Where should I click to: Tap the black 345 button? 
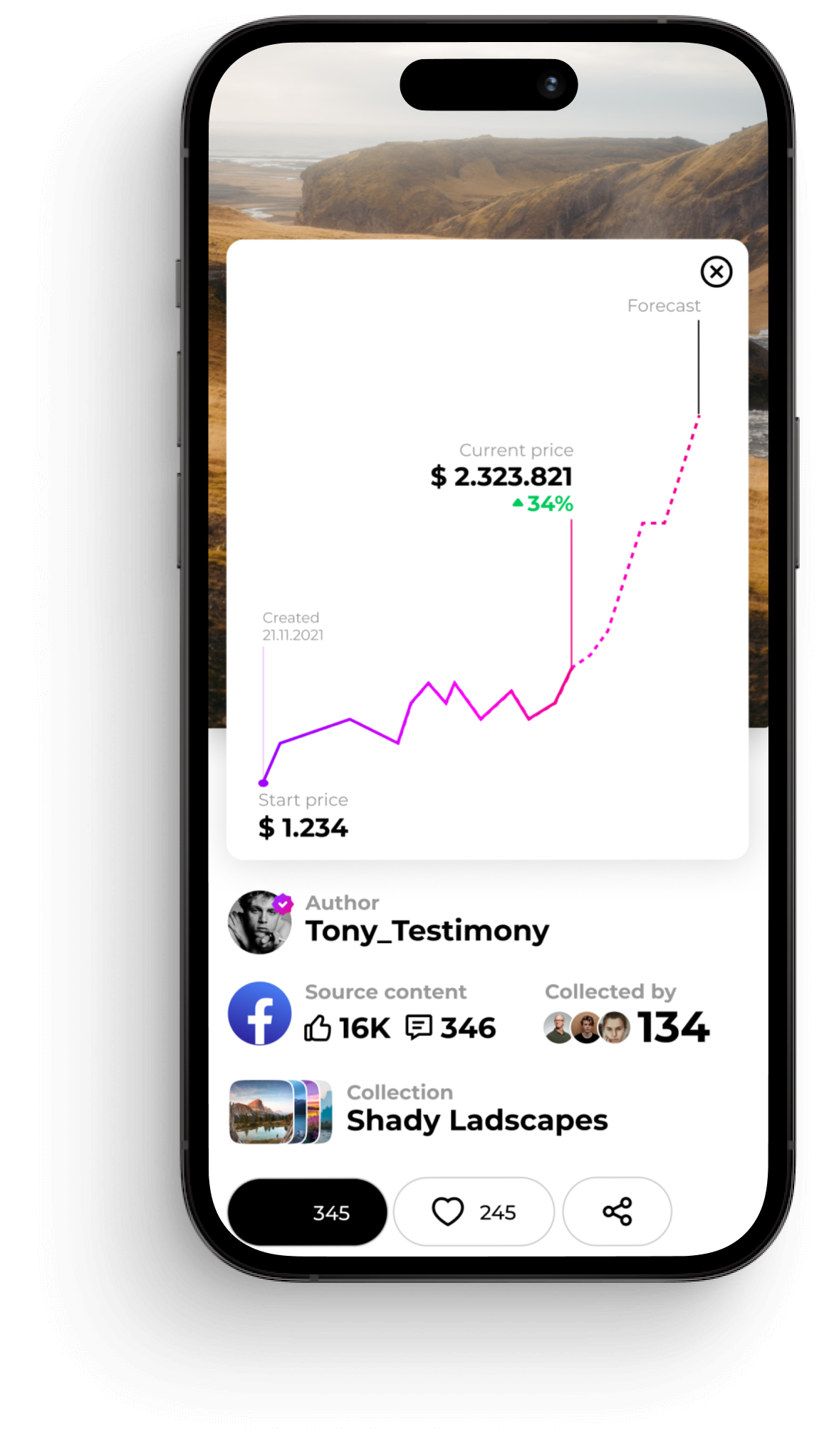(308, 1212)
